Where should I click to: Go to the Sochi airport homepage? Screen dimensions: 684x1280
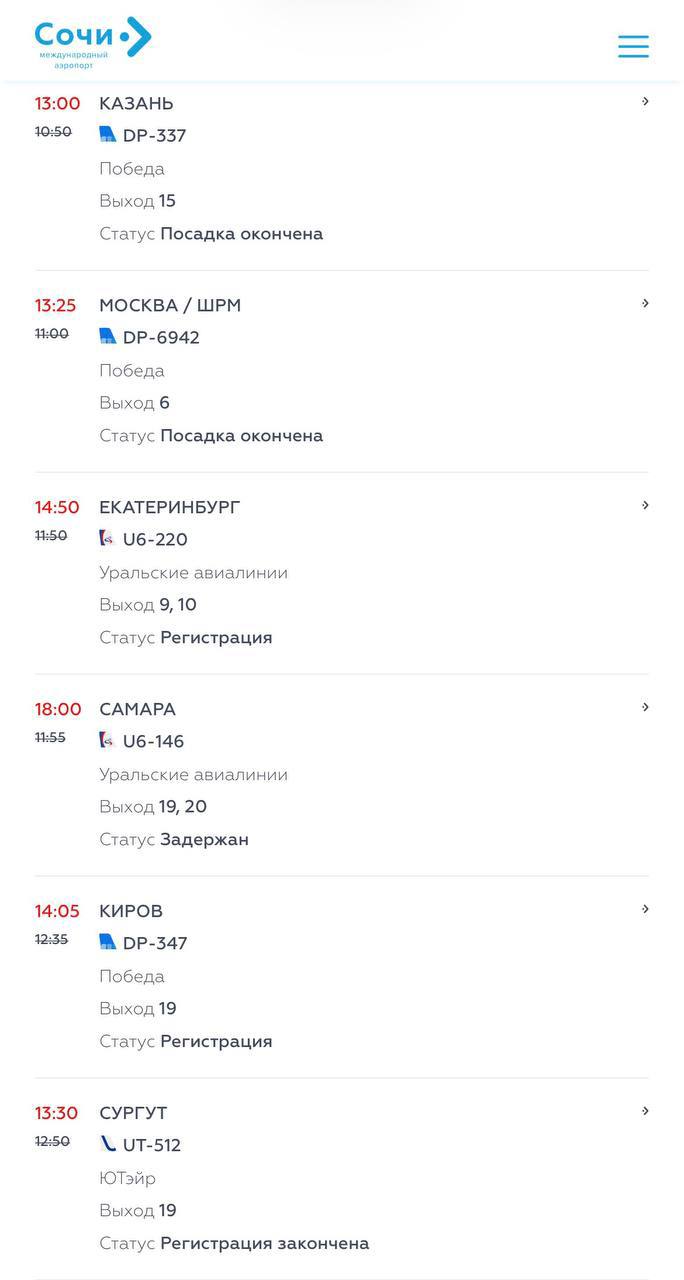pos(93,42)
